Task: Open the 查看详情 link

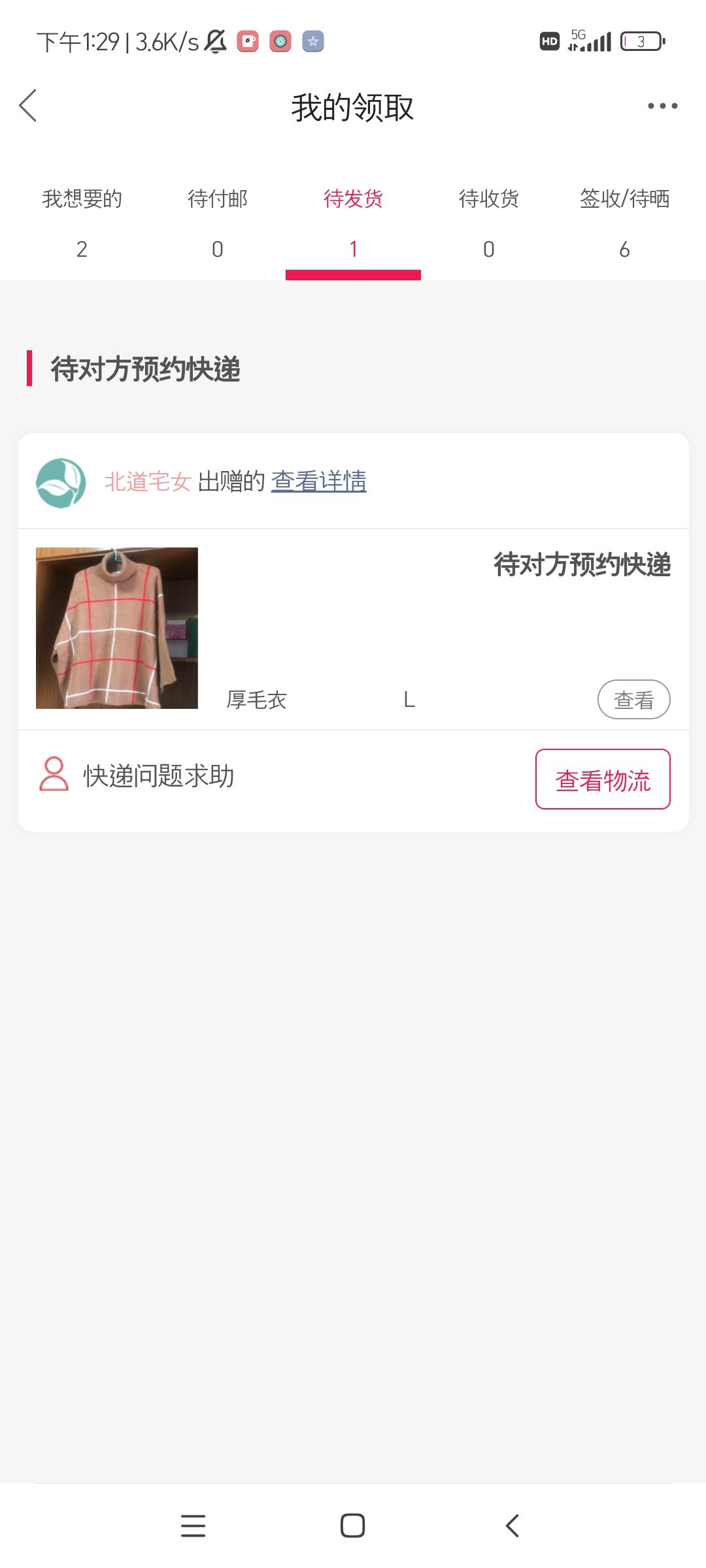Action: point(318,482)
